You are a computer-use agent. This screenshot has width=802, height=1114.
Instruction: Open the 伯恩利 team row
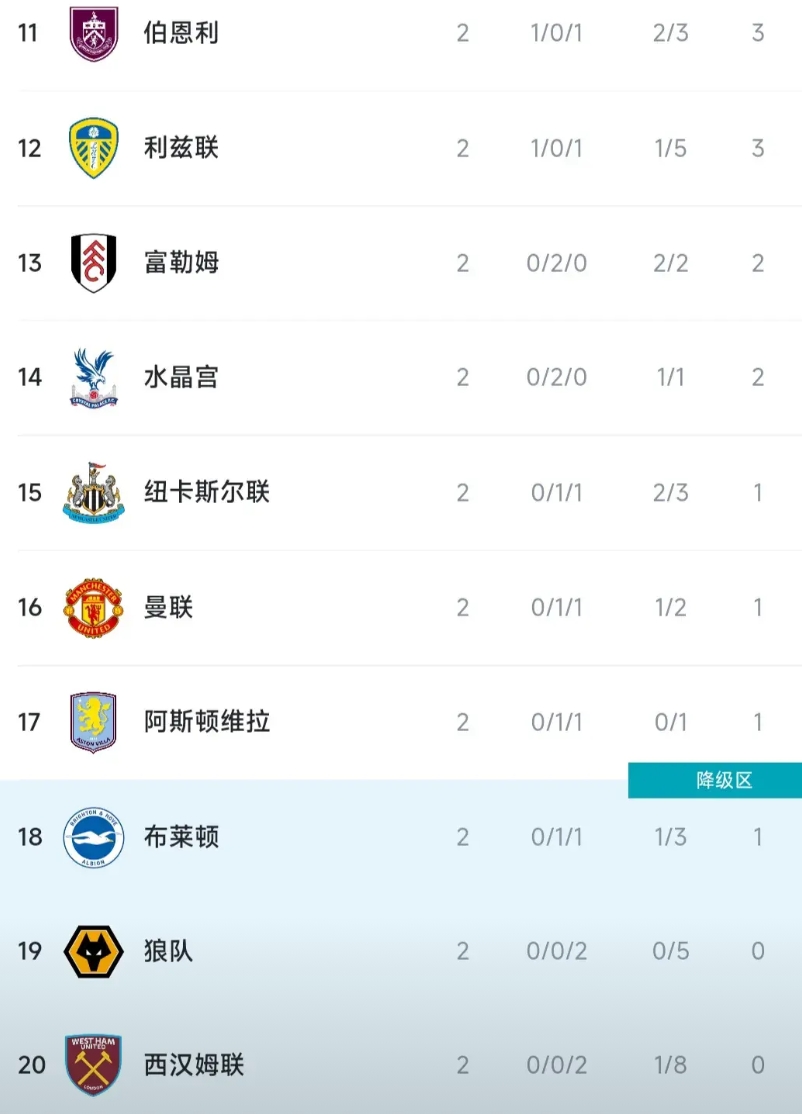[401, 33]
